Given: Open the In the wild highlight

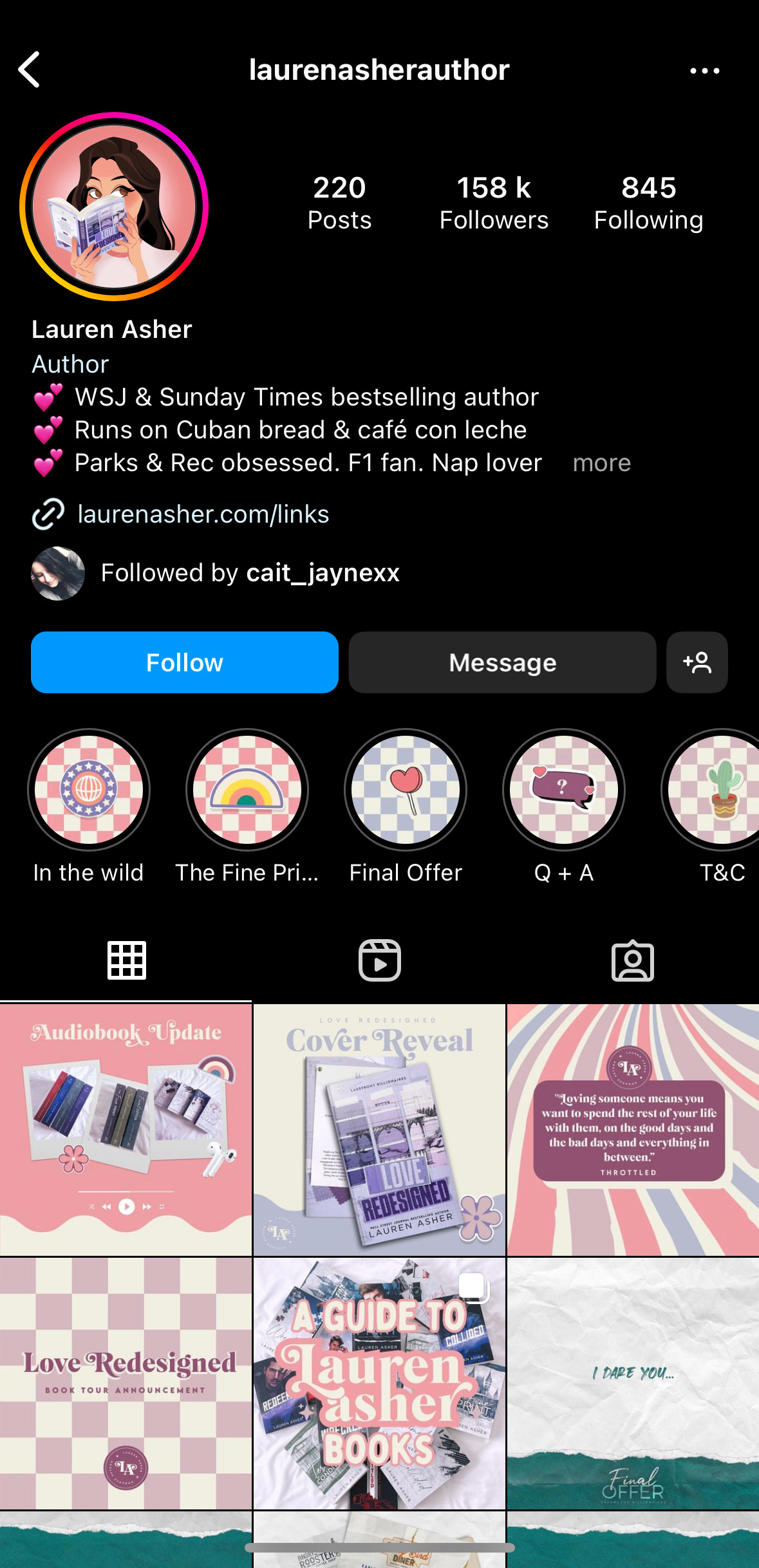Looking at the screenshot, I should [89, 790].
